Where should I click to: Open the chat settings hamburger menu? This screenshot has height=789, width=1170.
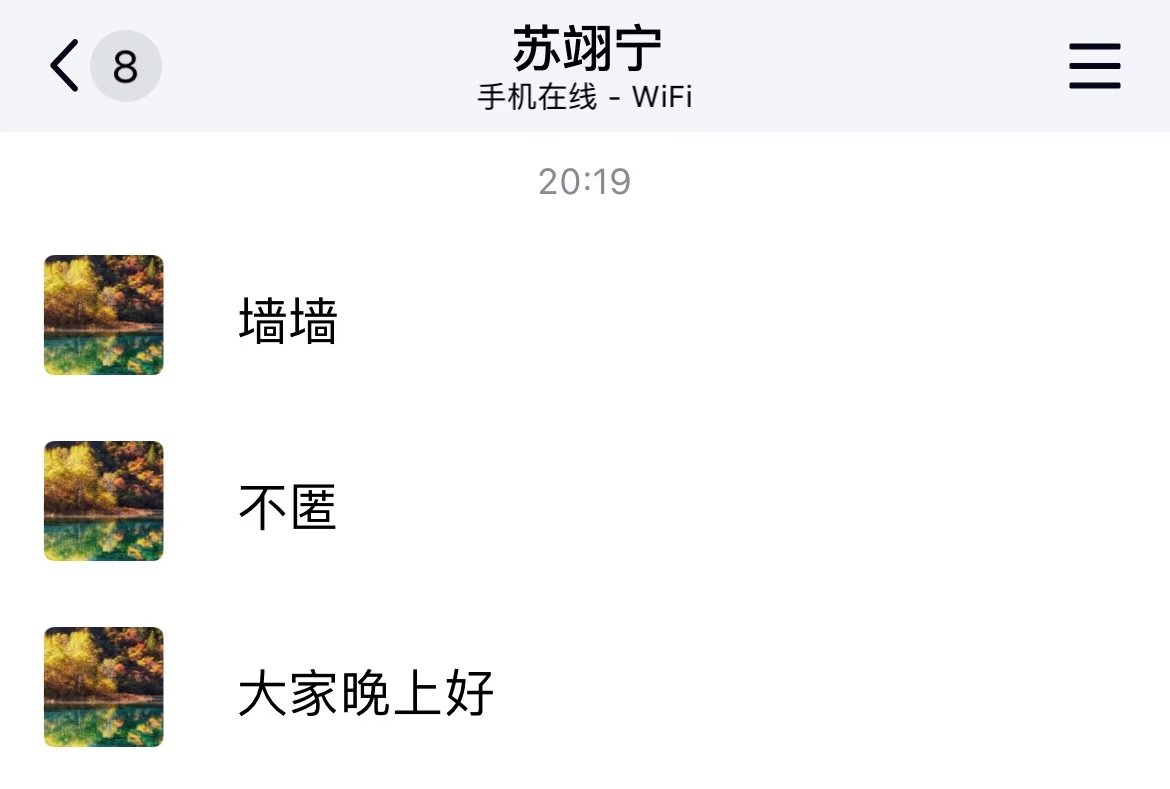point(1094,67)
